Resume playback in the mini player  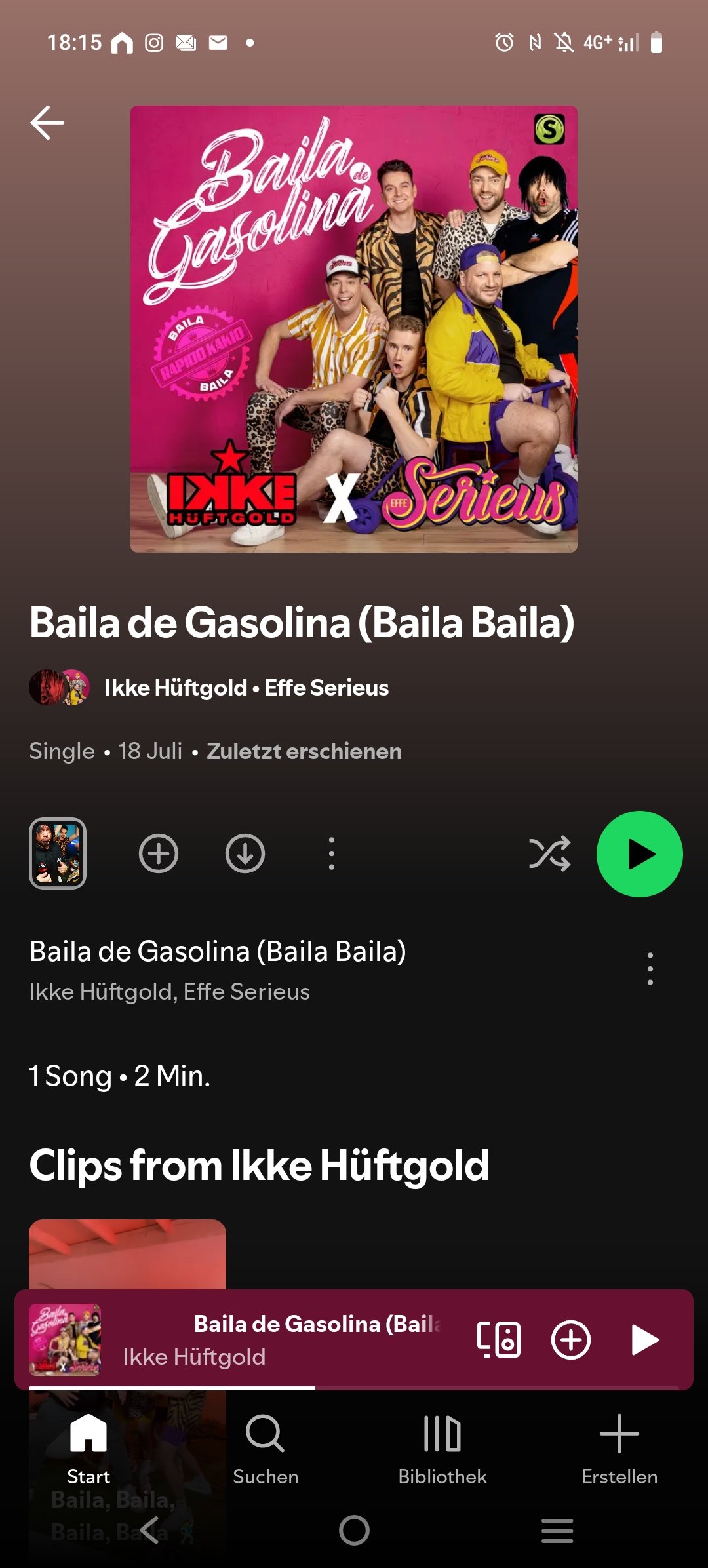pos(644,1339)
